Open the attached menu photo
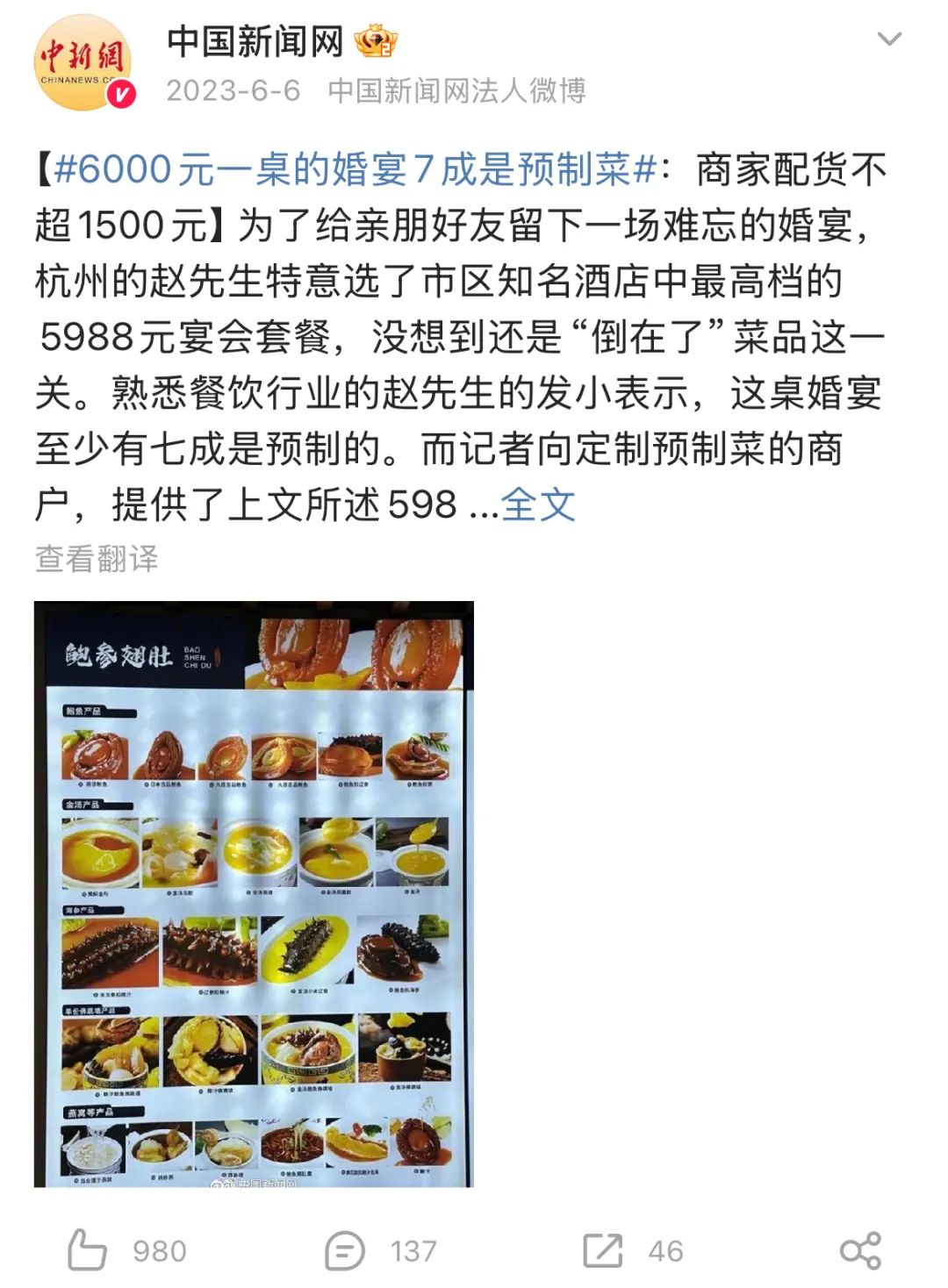This screenshot has width=948, height=1288. click(254, 893)
